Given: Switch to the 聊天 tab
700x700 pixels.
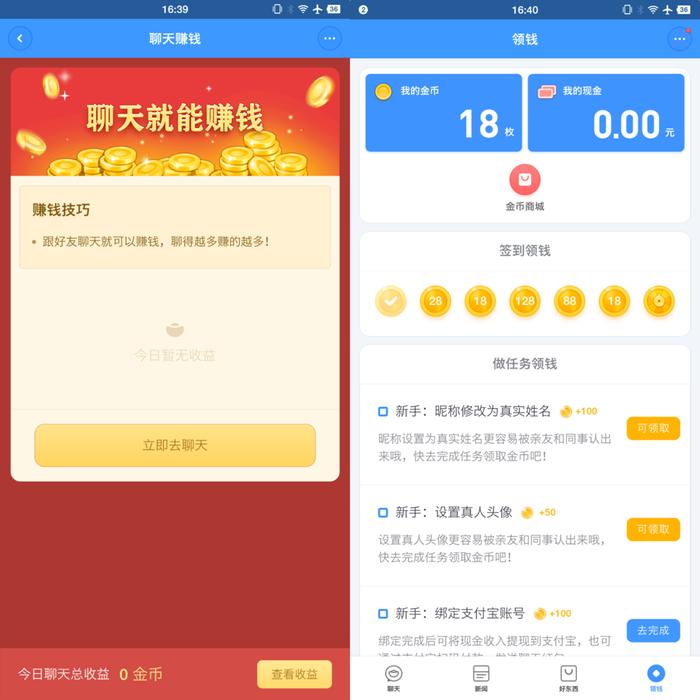Looking at the screenshot, I should (x=394, y=678).
